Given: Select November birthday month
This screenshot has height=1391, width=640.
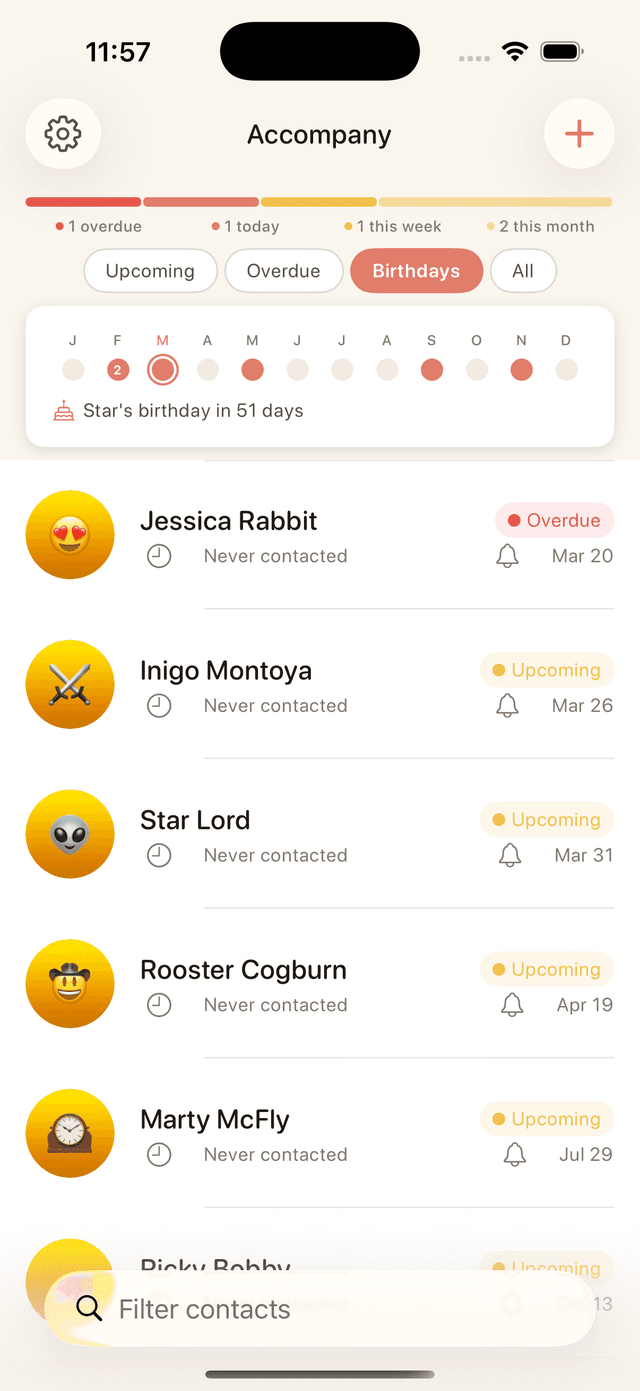Looking at the screenshot, I should pyautogui.click(x=521, y=370).
